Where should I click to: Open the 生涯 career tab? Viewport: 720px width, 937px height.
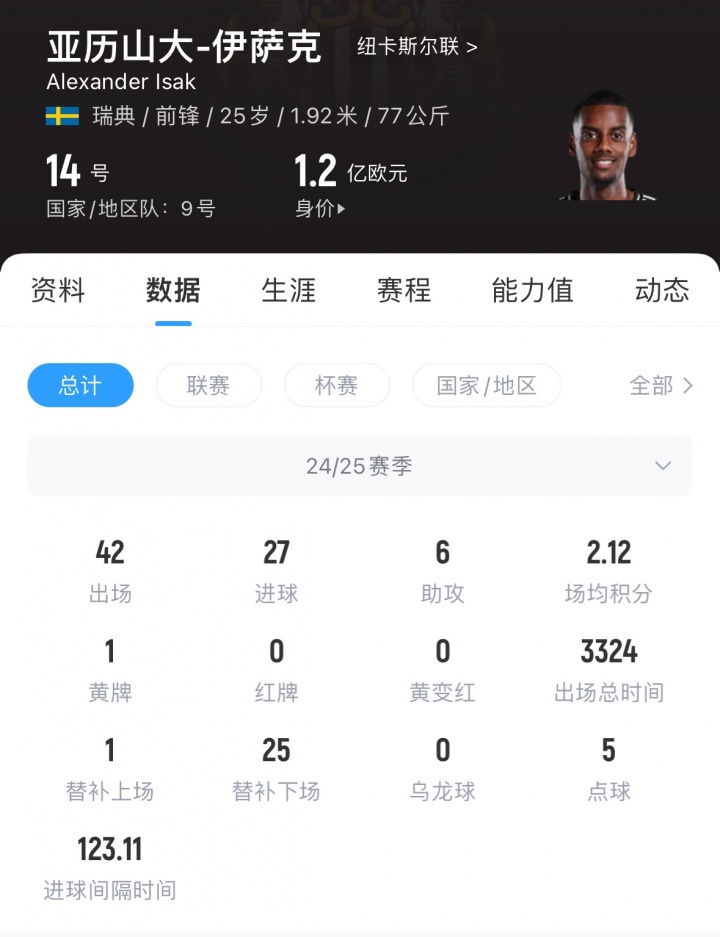point(288,290)
